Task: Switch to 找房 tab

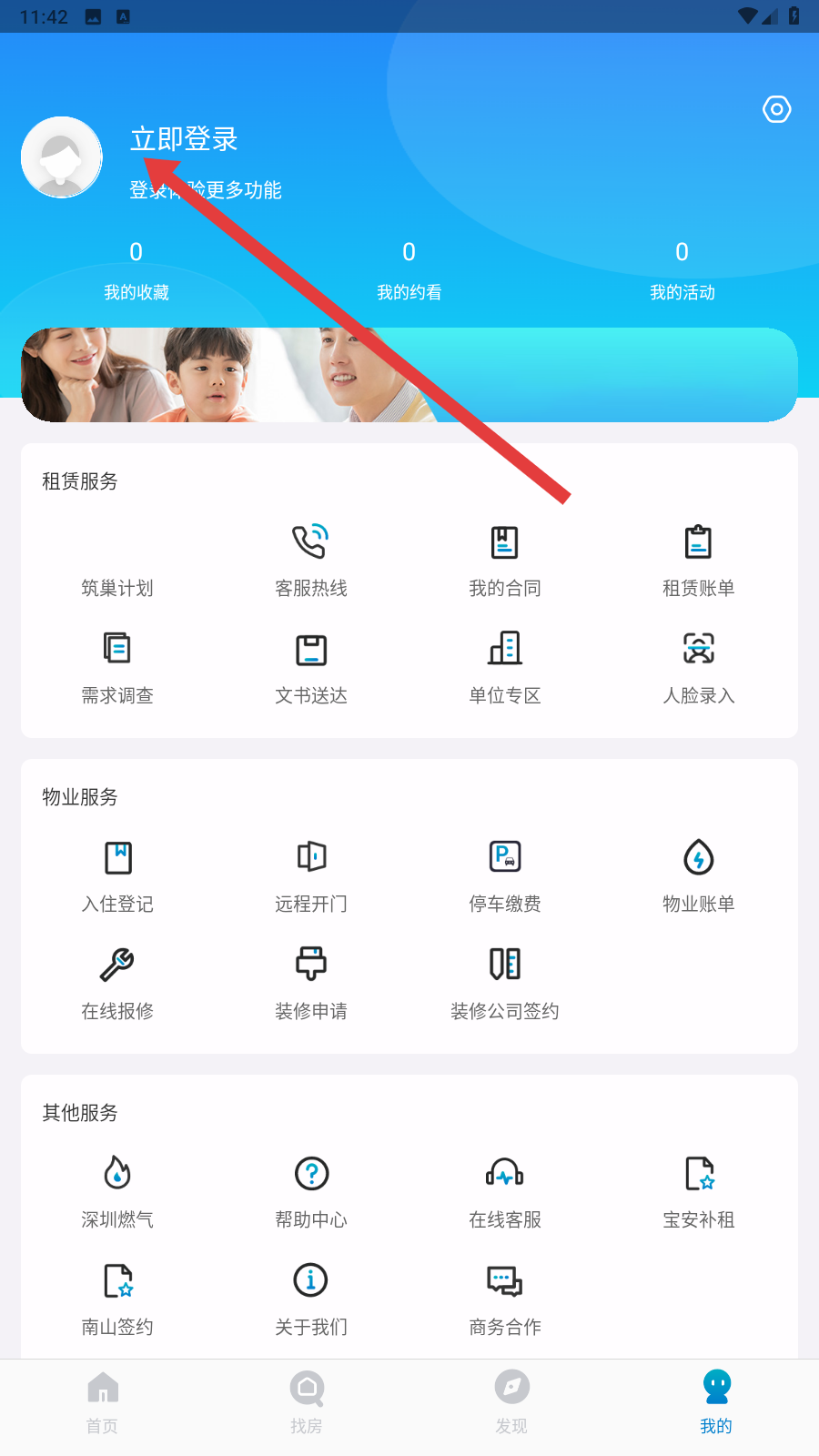Action: point(307,1402)
